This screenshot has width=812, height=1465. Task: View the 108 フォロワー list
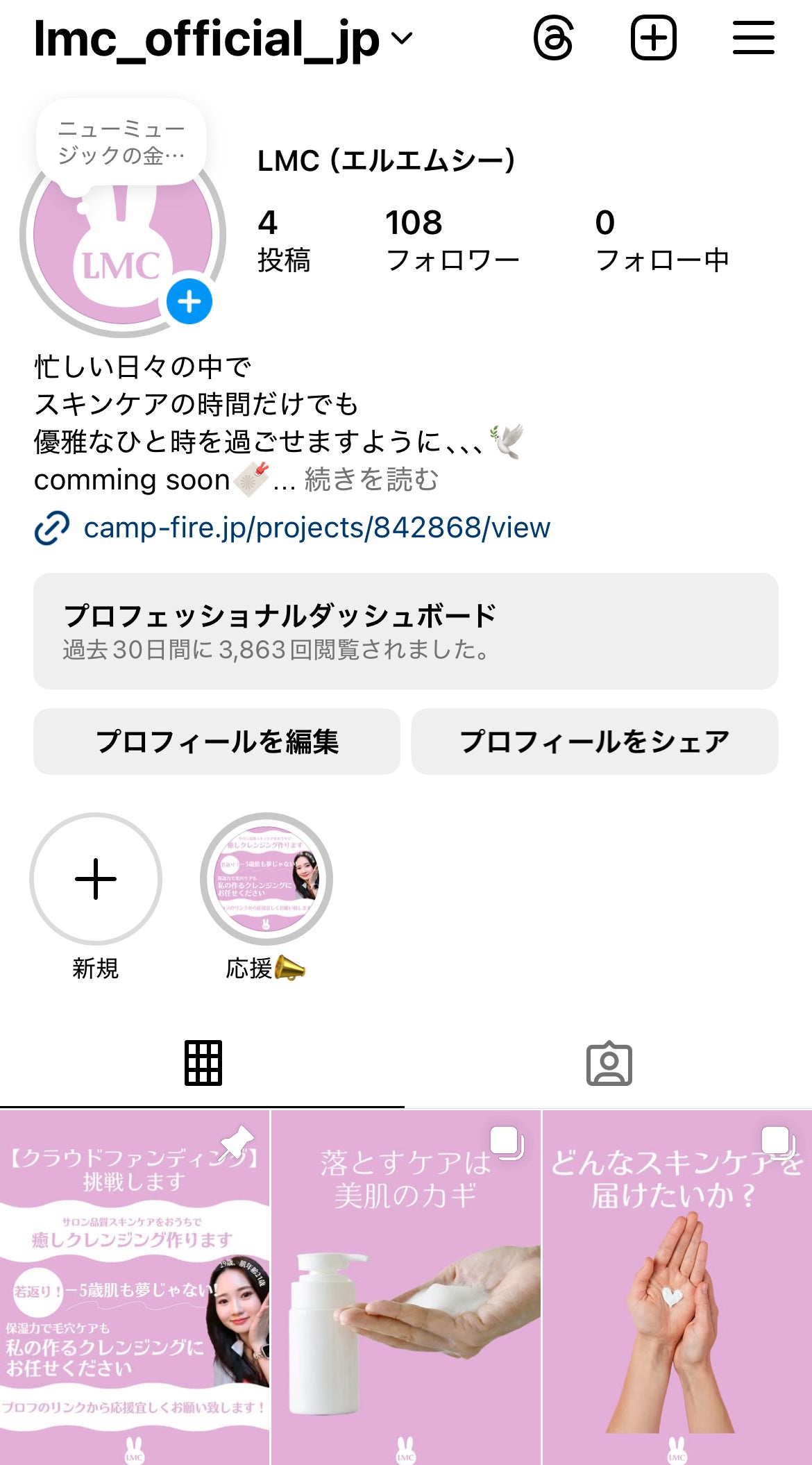coord(451,241)
